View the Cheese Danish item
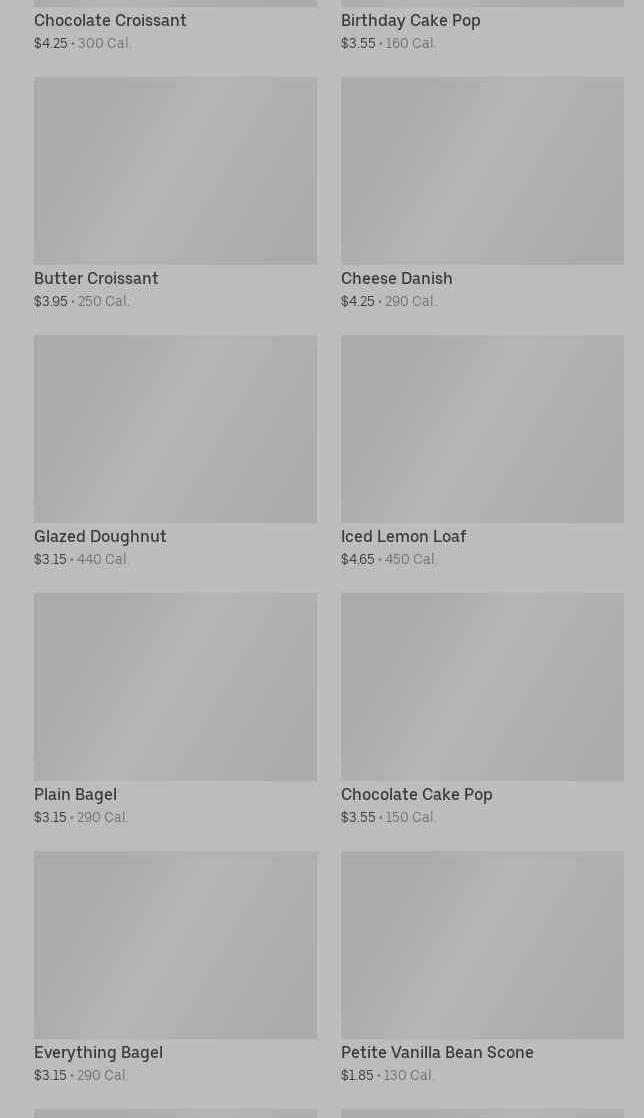The width and height of the screenshot is (644, 1118). click(482, 193)
